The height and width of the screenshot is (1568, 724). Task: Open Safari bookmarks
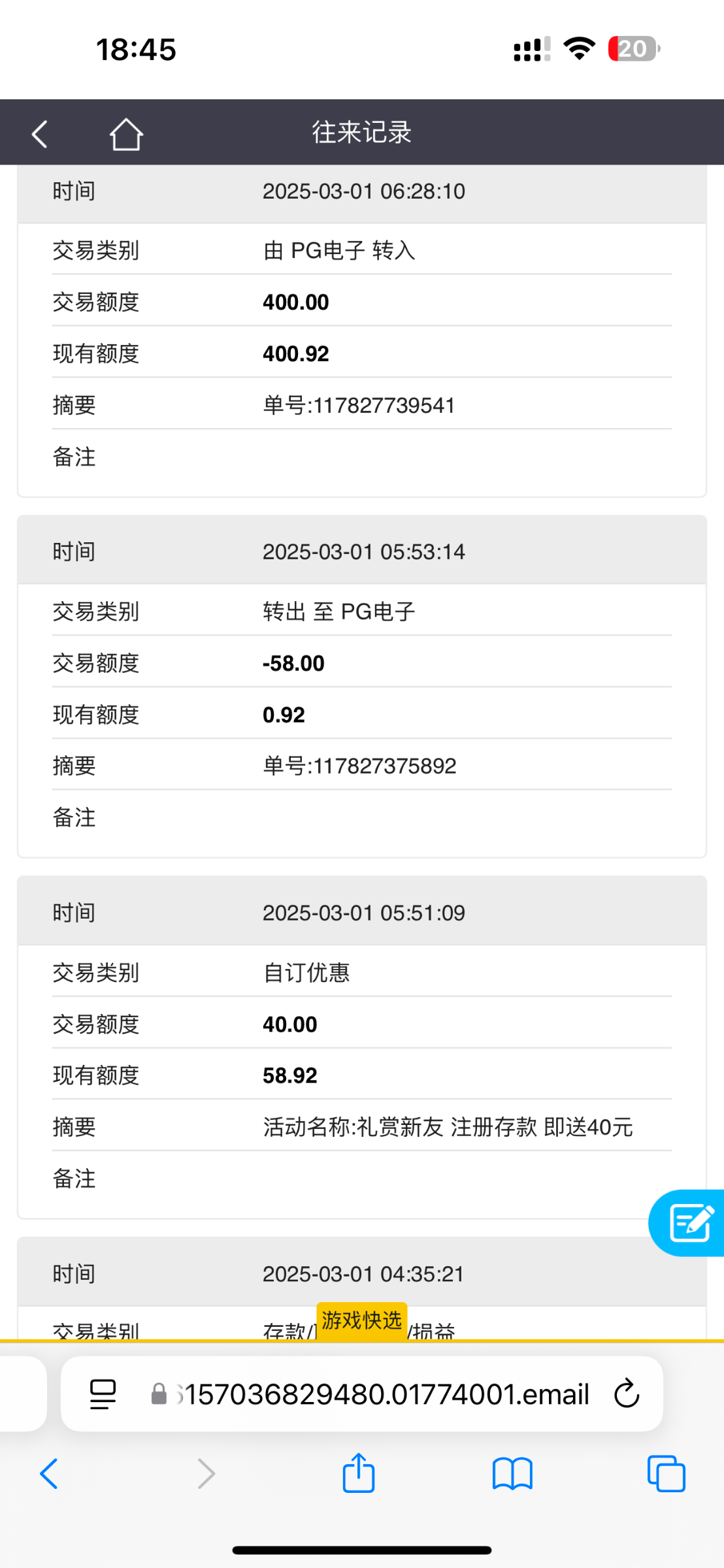click(x=512, y=1474)
